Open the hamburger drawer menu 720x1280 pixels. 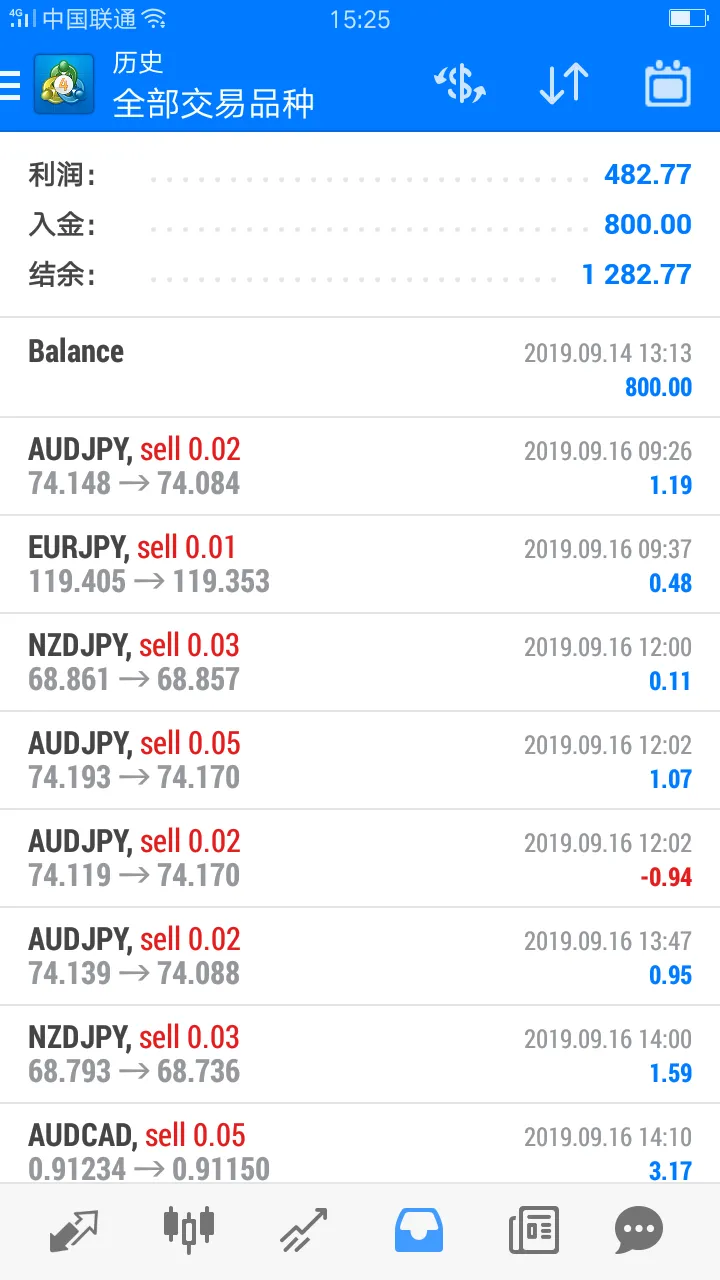click(x=10, y=85)
